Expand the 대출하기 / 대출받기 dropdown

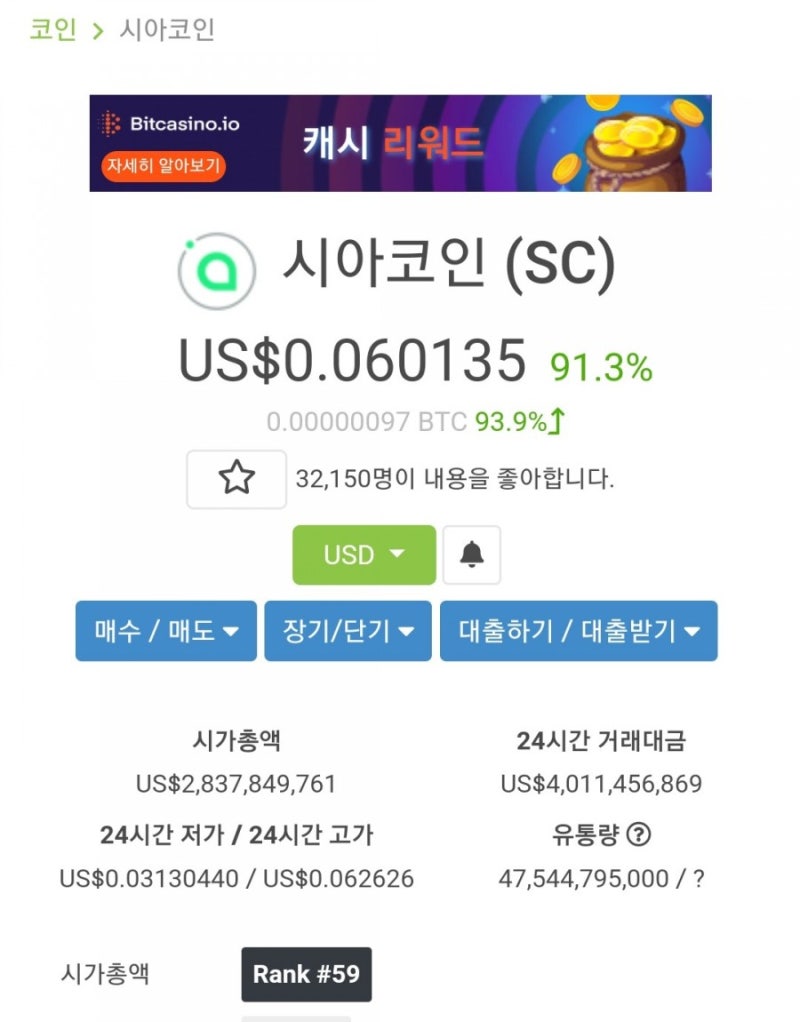(x=578, y=631)
